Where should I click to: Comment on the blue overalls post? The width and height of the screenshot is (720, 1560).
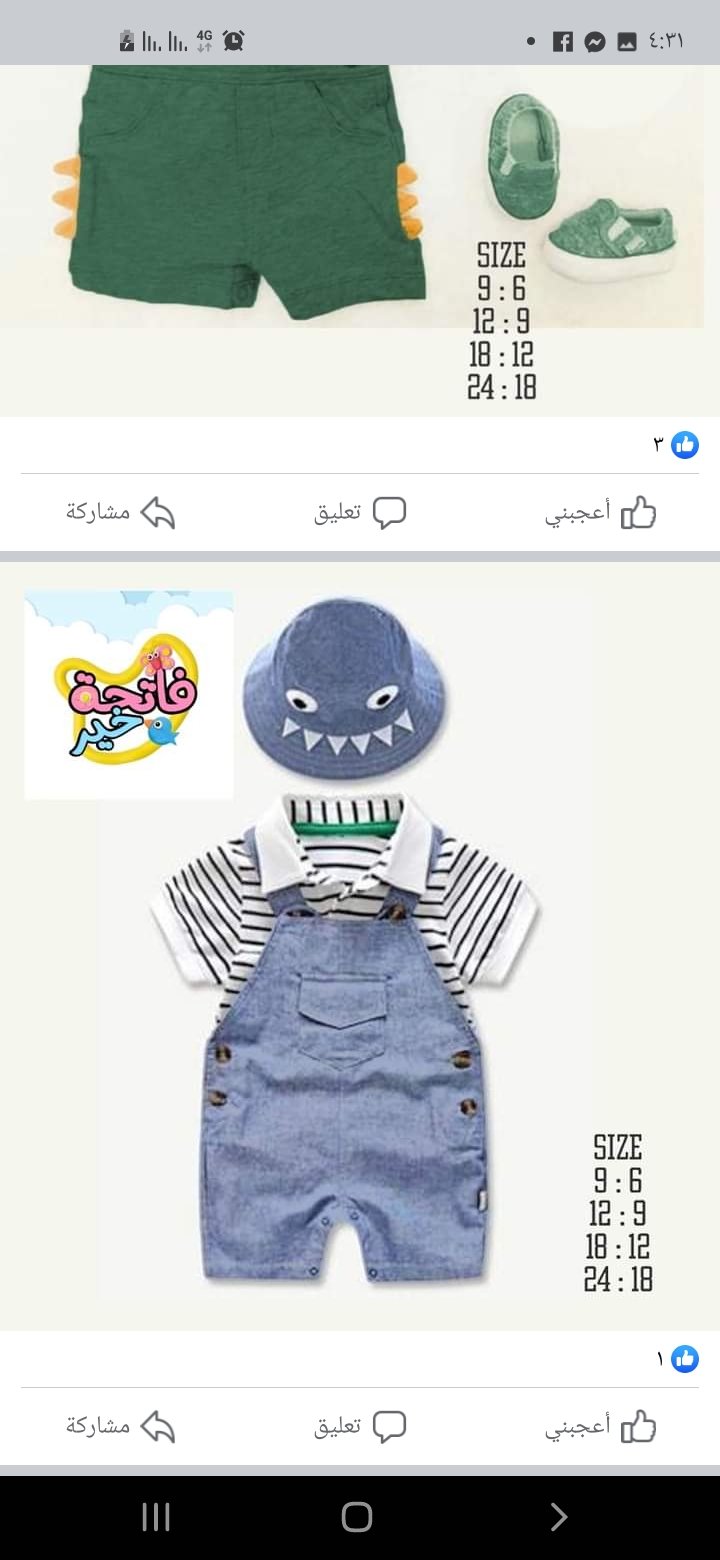point(360,1427)
